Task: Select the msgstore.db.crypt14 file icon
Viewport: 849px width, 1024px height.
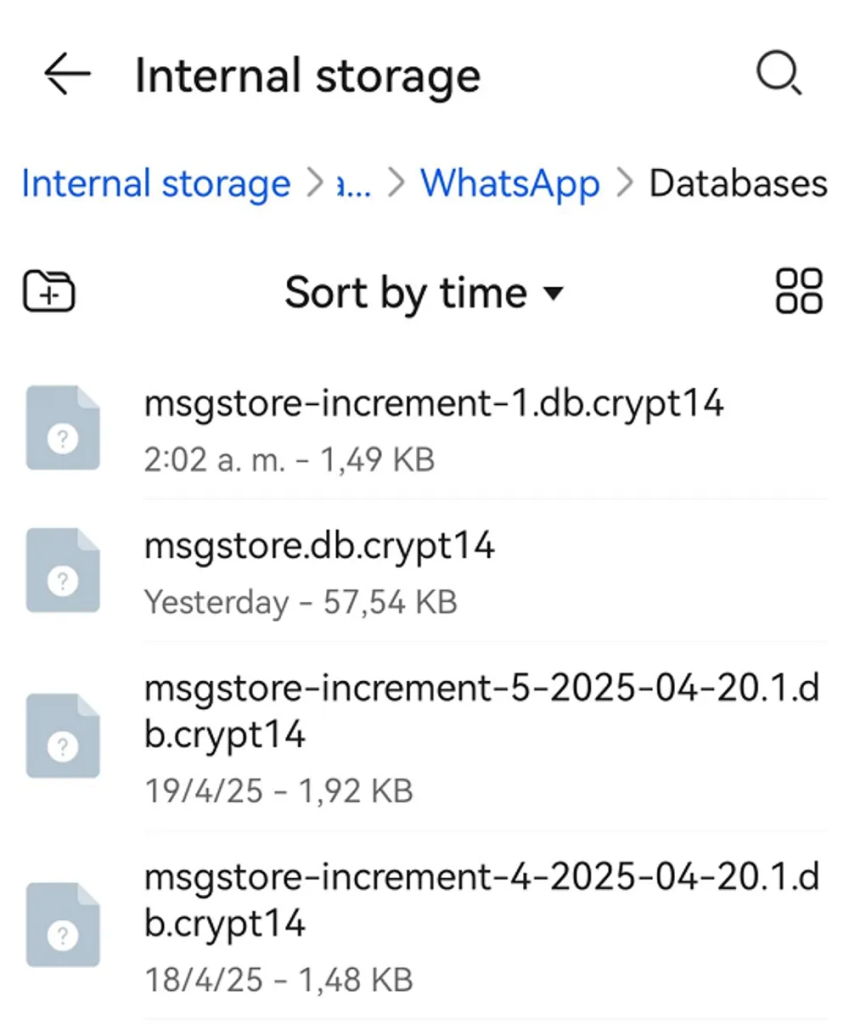Action: pyautogui.click(x=63, y=569)
